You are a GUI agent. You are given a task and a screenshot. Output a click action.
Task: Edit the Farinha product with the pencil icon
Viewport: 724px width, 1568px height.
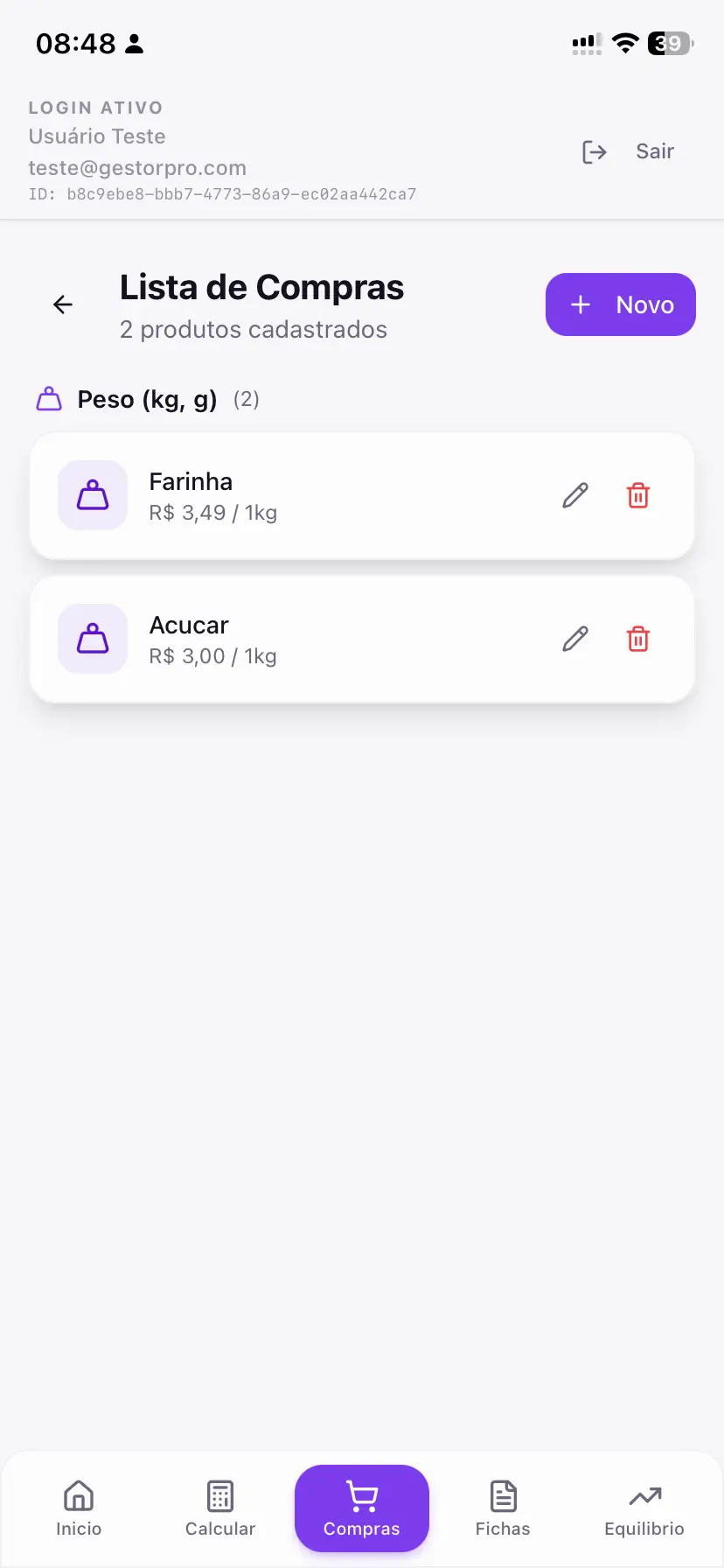tap(574, 495)
